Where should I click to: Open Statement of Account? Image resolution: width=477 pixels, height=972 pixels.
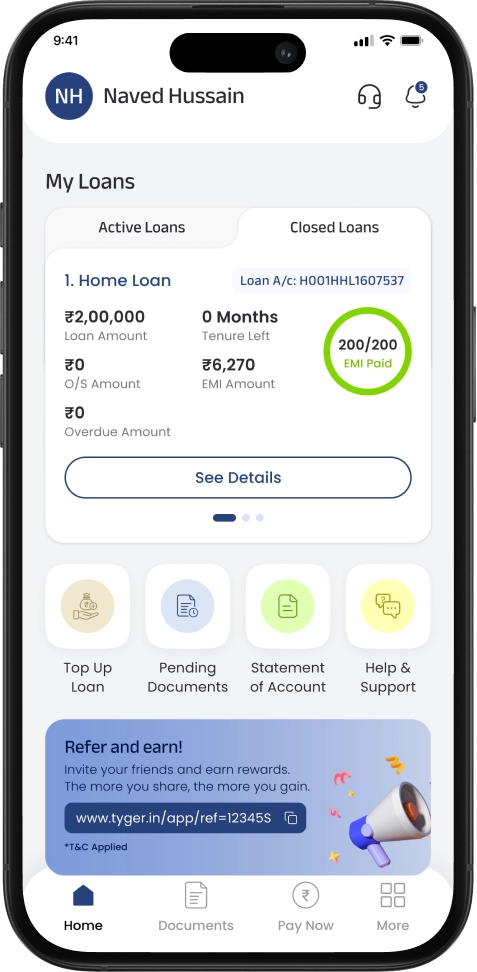[x=288, y=629]
